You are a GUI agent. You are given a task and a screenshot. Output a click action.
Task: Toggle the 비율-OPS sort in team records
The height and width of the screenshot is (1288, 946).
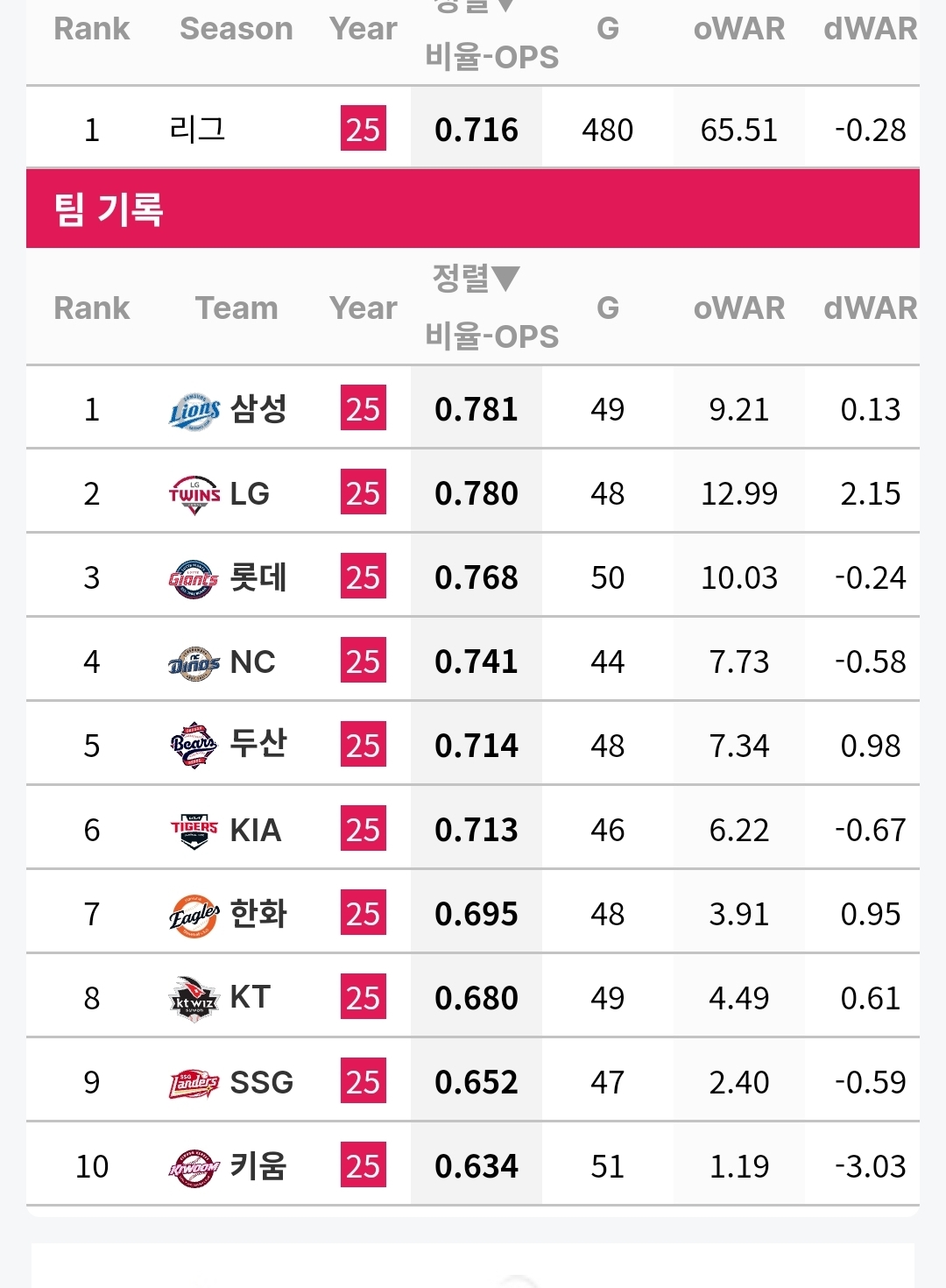click(x=491, y=308)
